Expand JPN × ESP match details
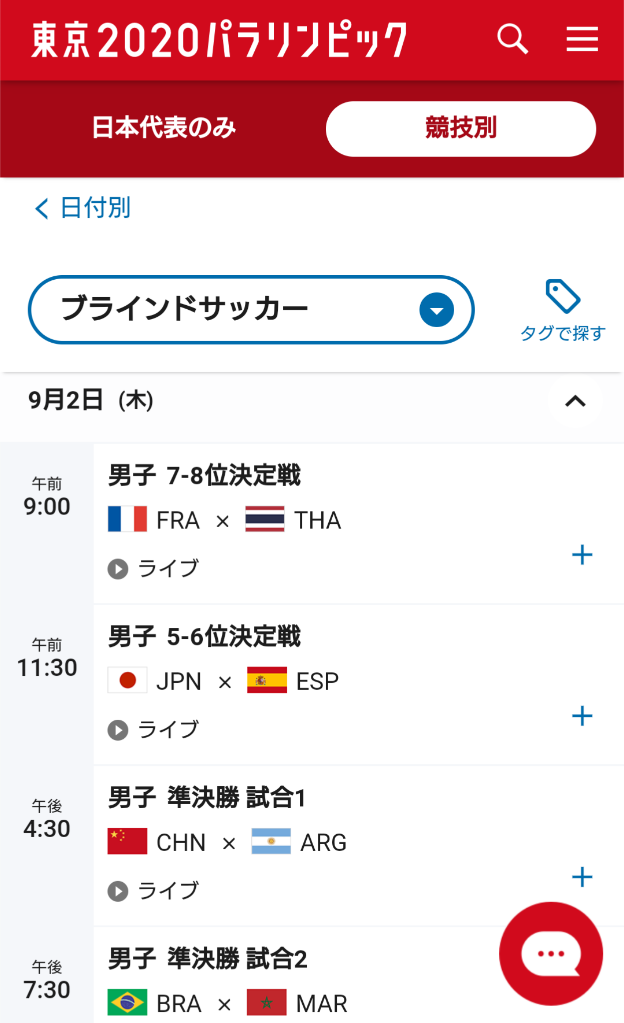This screenshot has height=1023, width=624. pos(582,716)
